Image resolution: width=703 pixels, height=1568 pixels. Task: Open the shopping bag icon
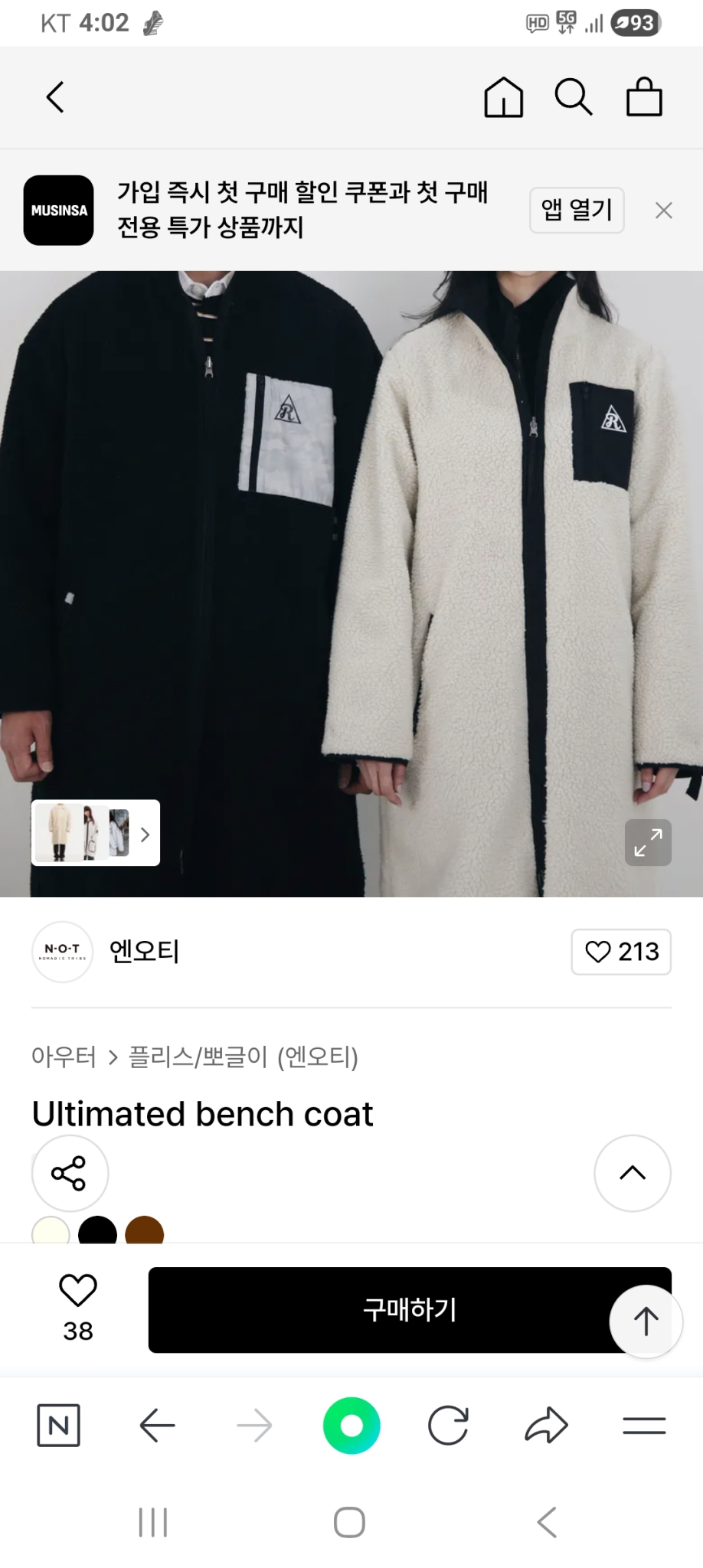point(643,97)
